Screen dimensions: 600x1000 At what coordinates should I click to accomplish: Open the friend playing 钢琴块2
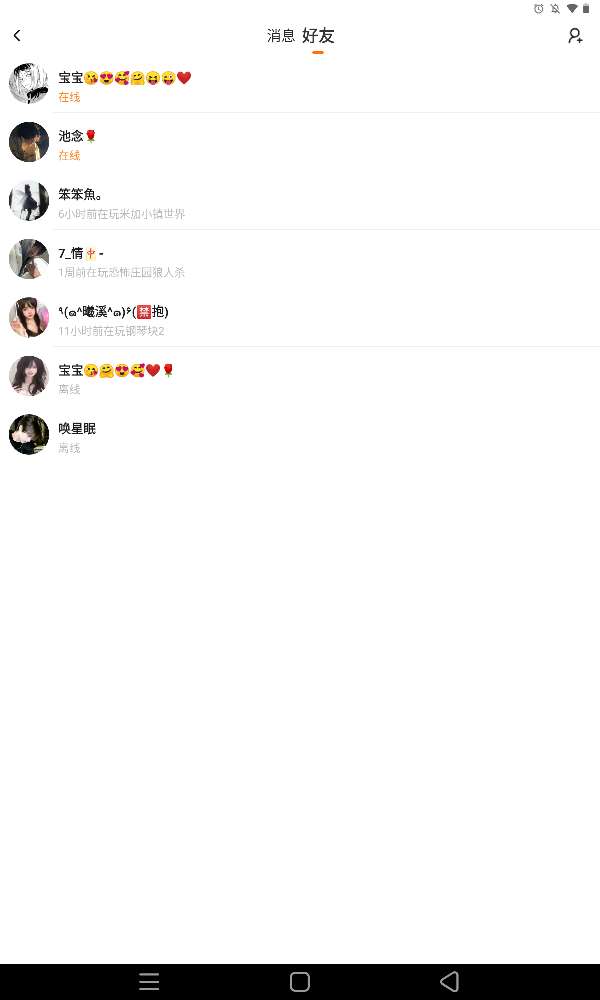(300, 319)
